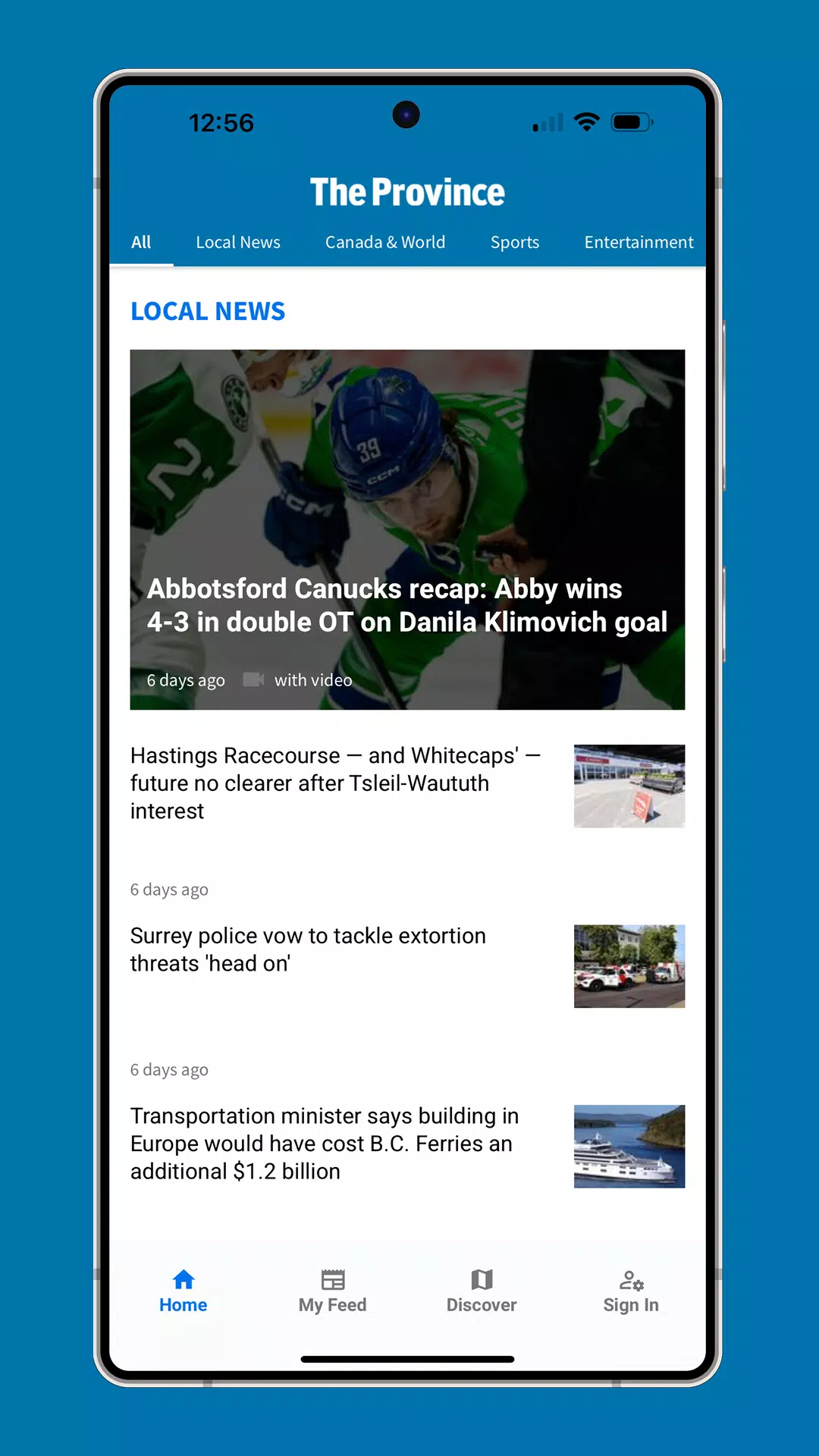Go to the Home tab
819x1456 pixels.
(183, 1291)
